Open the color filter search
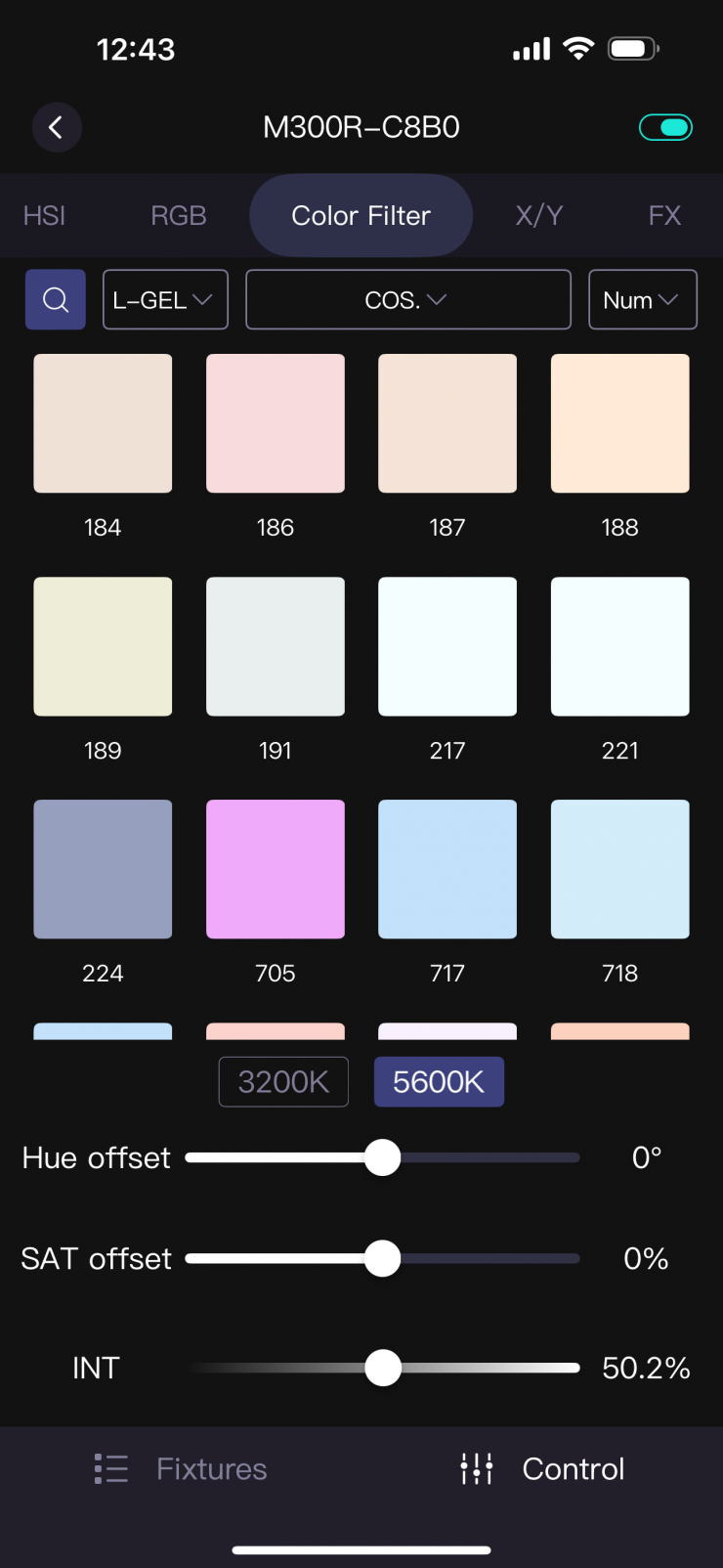Image resolution: width=723 pixels, height=1568 pixels. pos(56,299)
